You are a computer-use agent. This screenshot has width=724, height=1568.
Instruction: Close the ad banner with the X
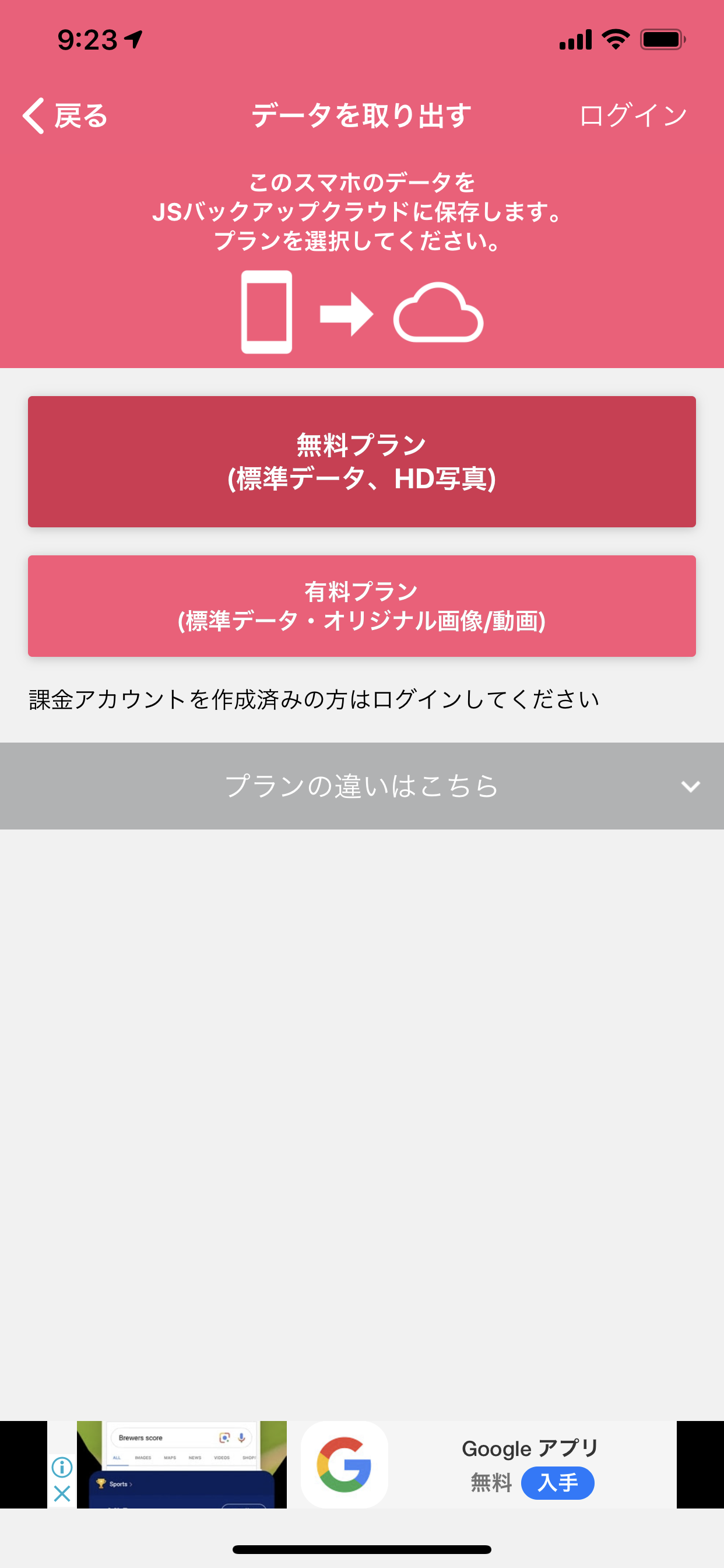[62, 1493]
